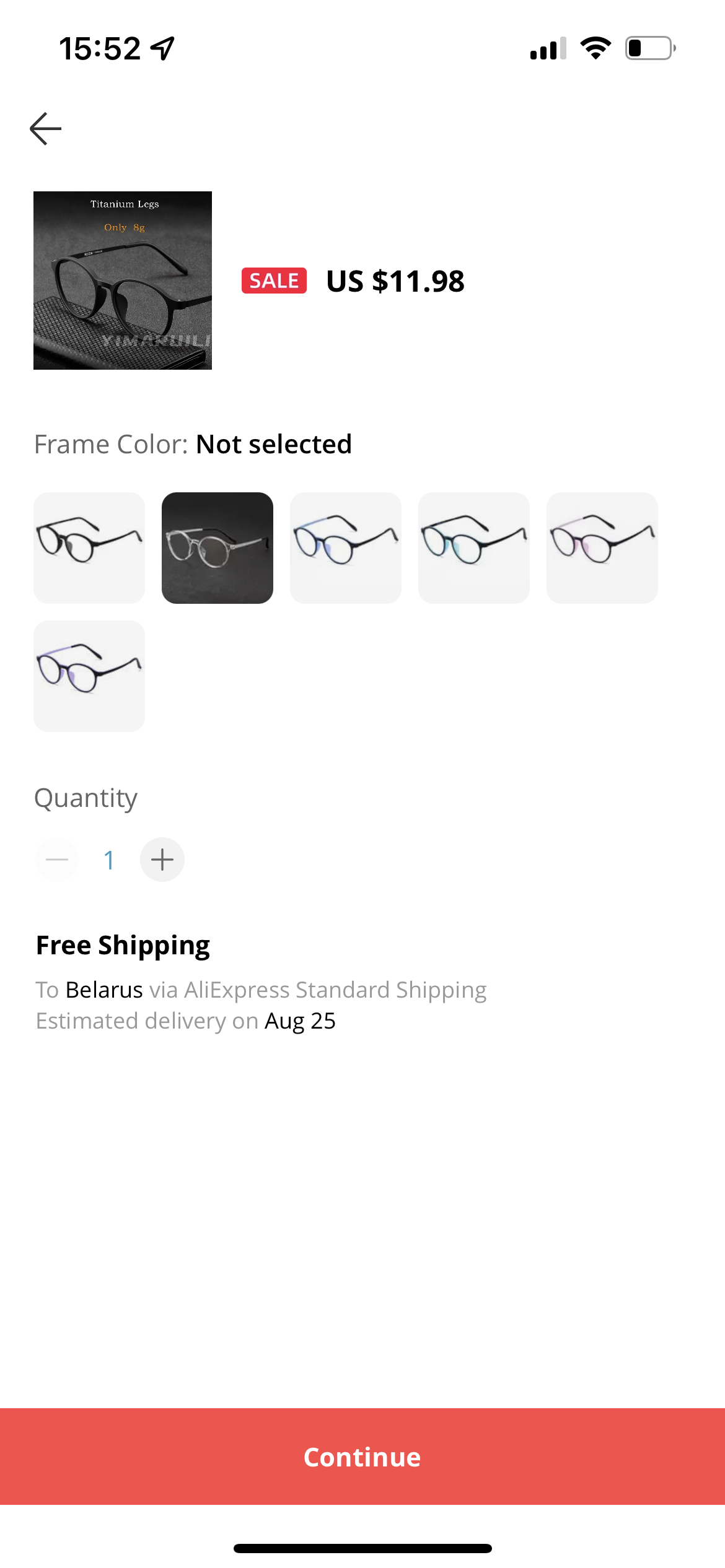Select the frame with teal lenses
Image resolution: width=725 pixels, height=1568 pixels.
click(x=474, y=548)
